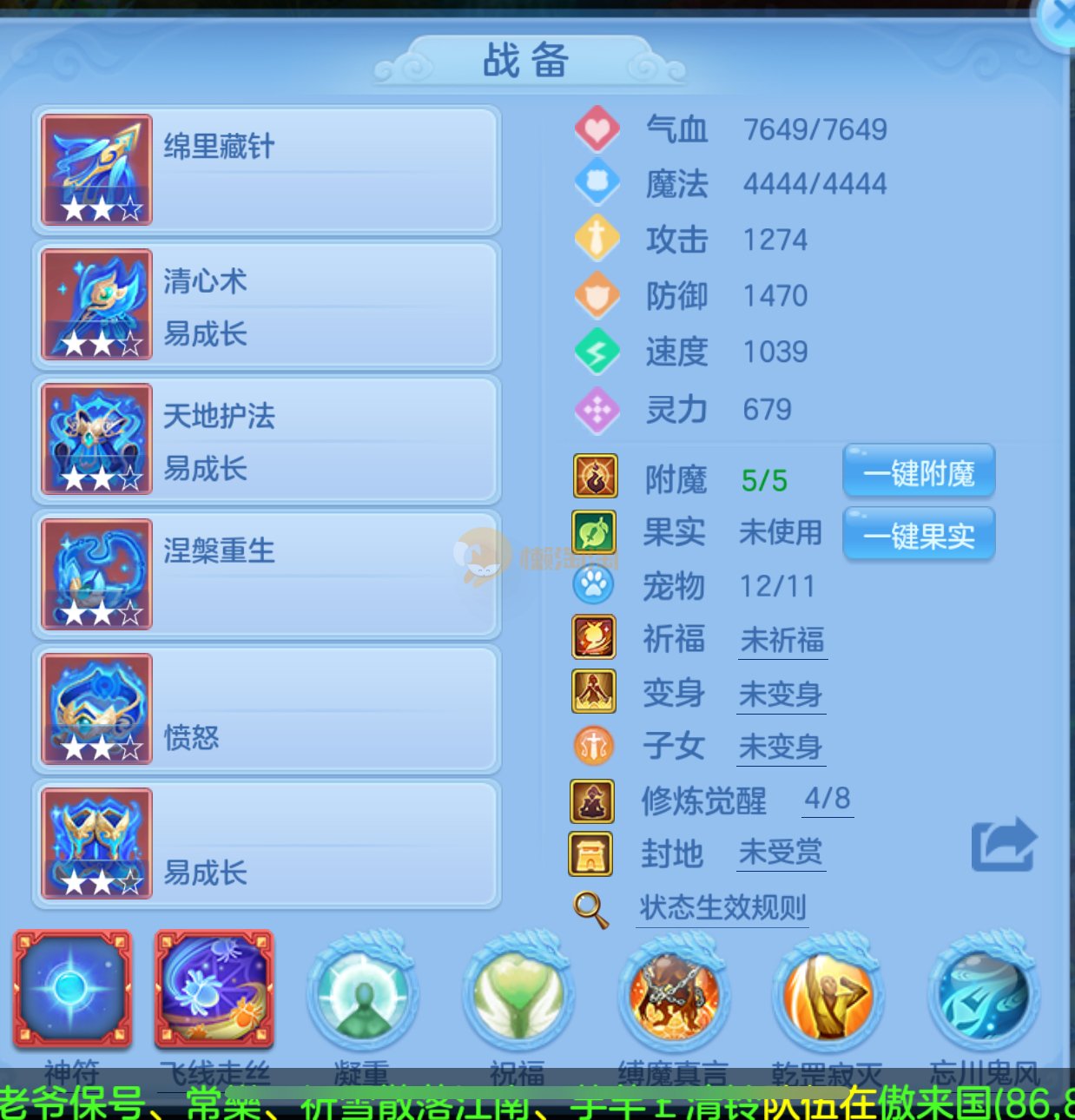The height and width of the screenshot is (1120, 1075).
Task: Choose the 飞线走丝 skill icon
Action: coord(214,989)
